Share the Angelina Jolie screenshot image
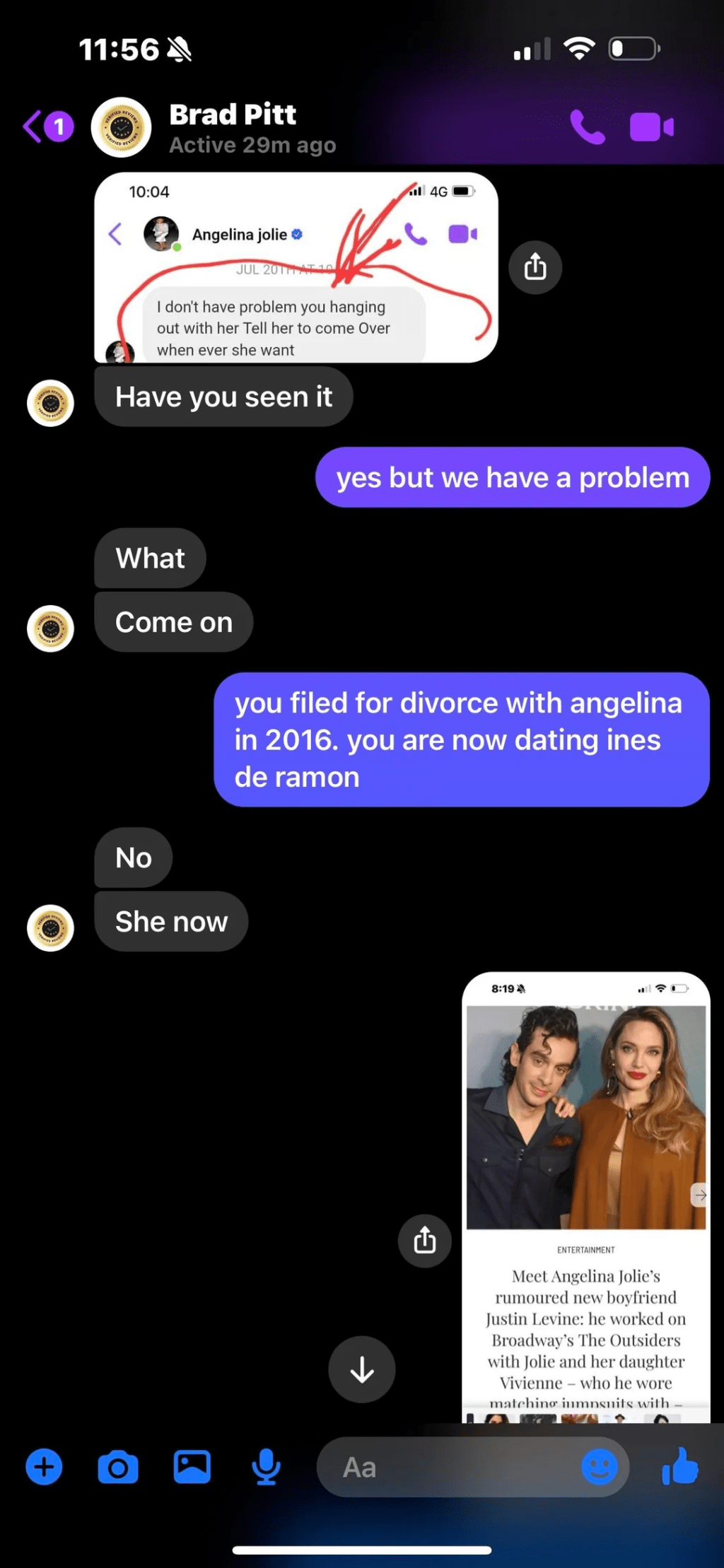This screenshot has height=1568, width=724. [x=535, y=267]
